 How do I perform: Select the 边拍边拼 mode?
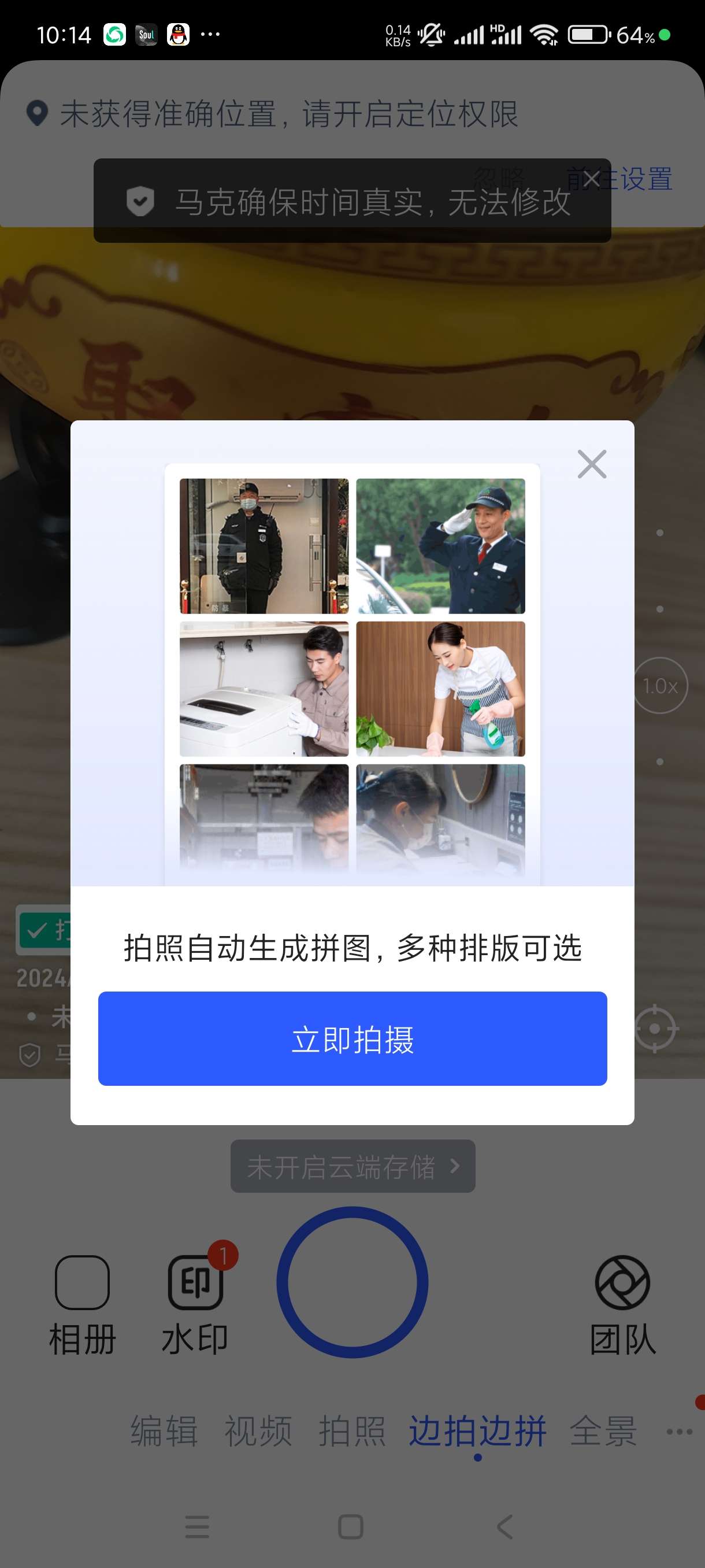pyautogui.click(x=477, y=1430)
